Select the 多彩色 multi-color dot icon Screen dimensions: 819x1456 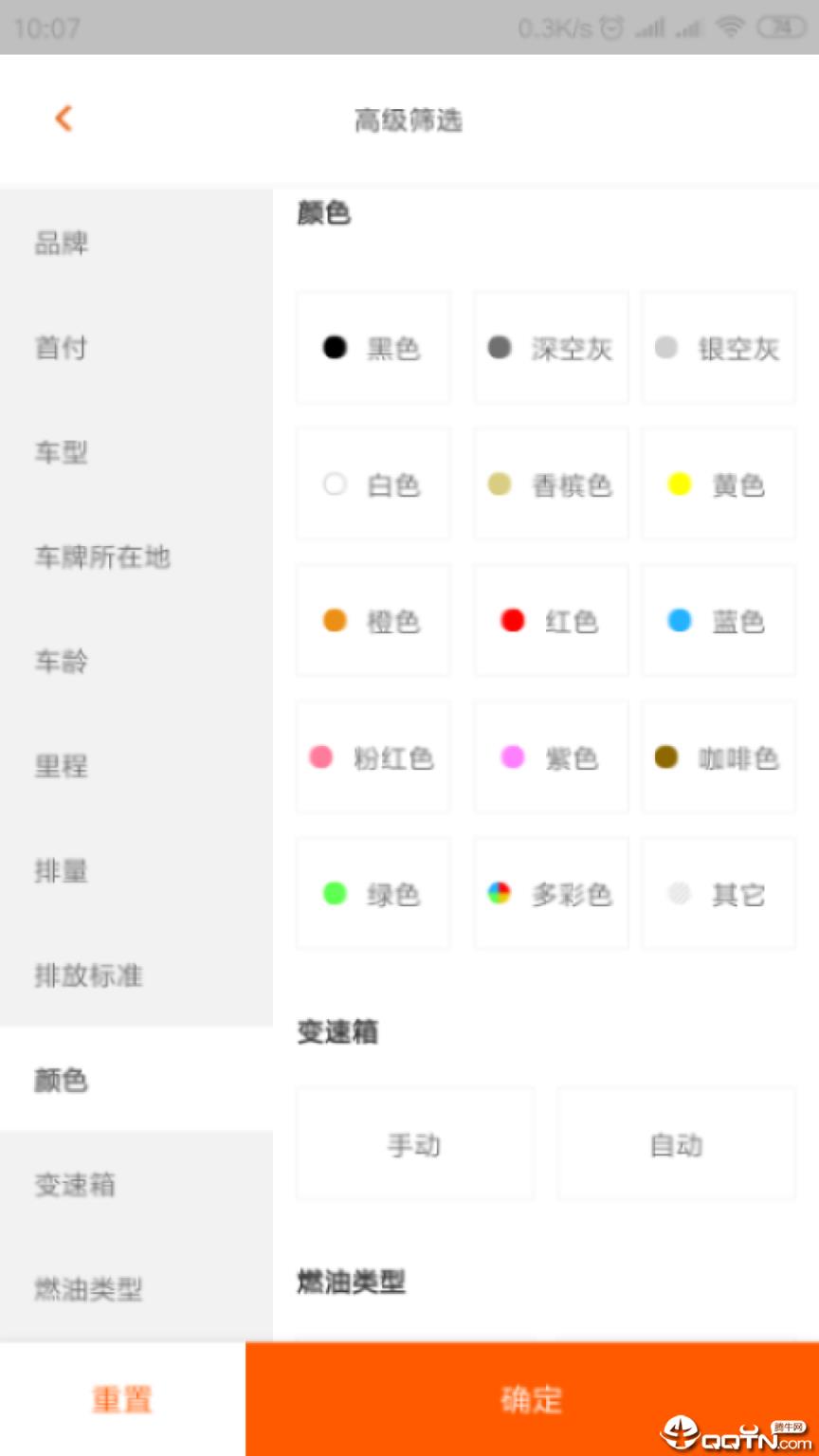[498, 893]
